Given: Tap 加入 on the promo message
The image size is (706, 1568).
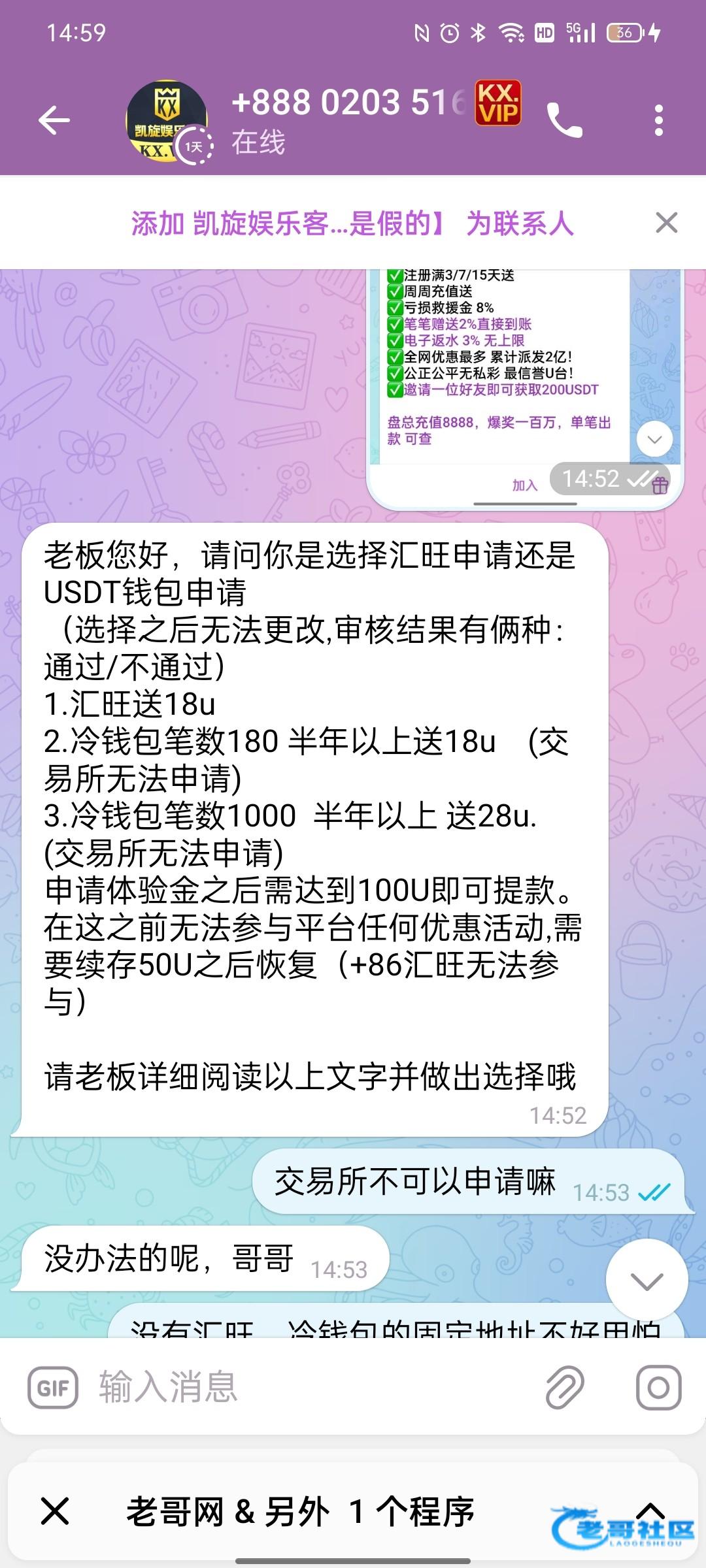Looking at the screenshot, I should [524, 485].
